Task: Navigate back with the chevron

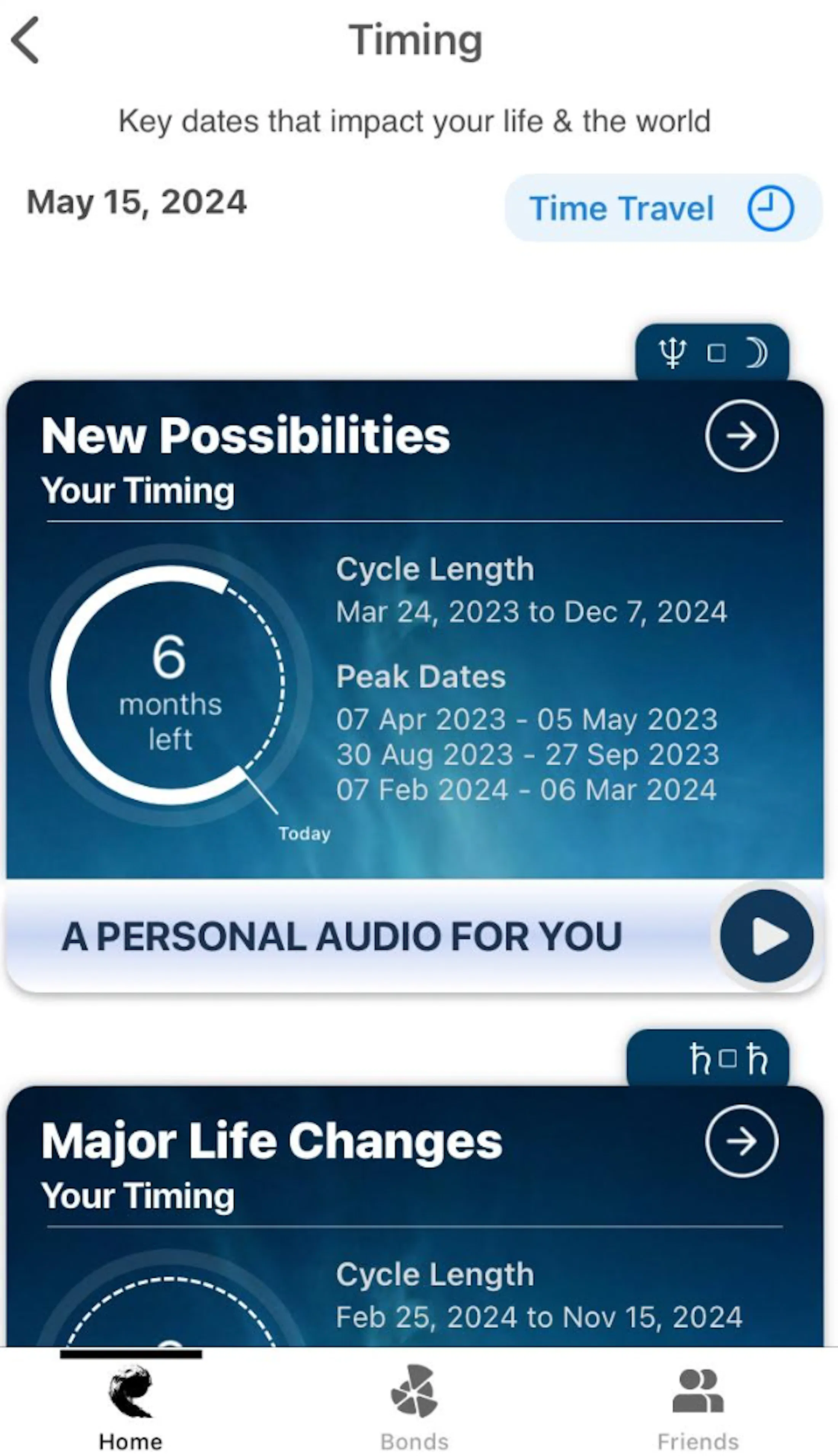Action: [25, 39]
